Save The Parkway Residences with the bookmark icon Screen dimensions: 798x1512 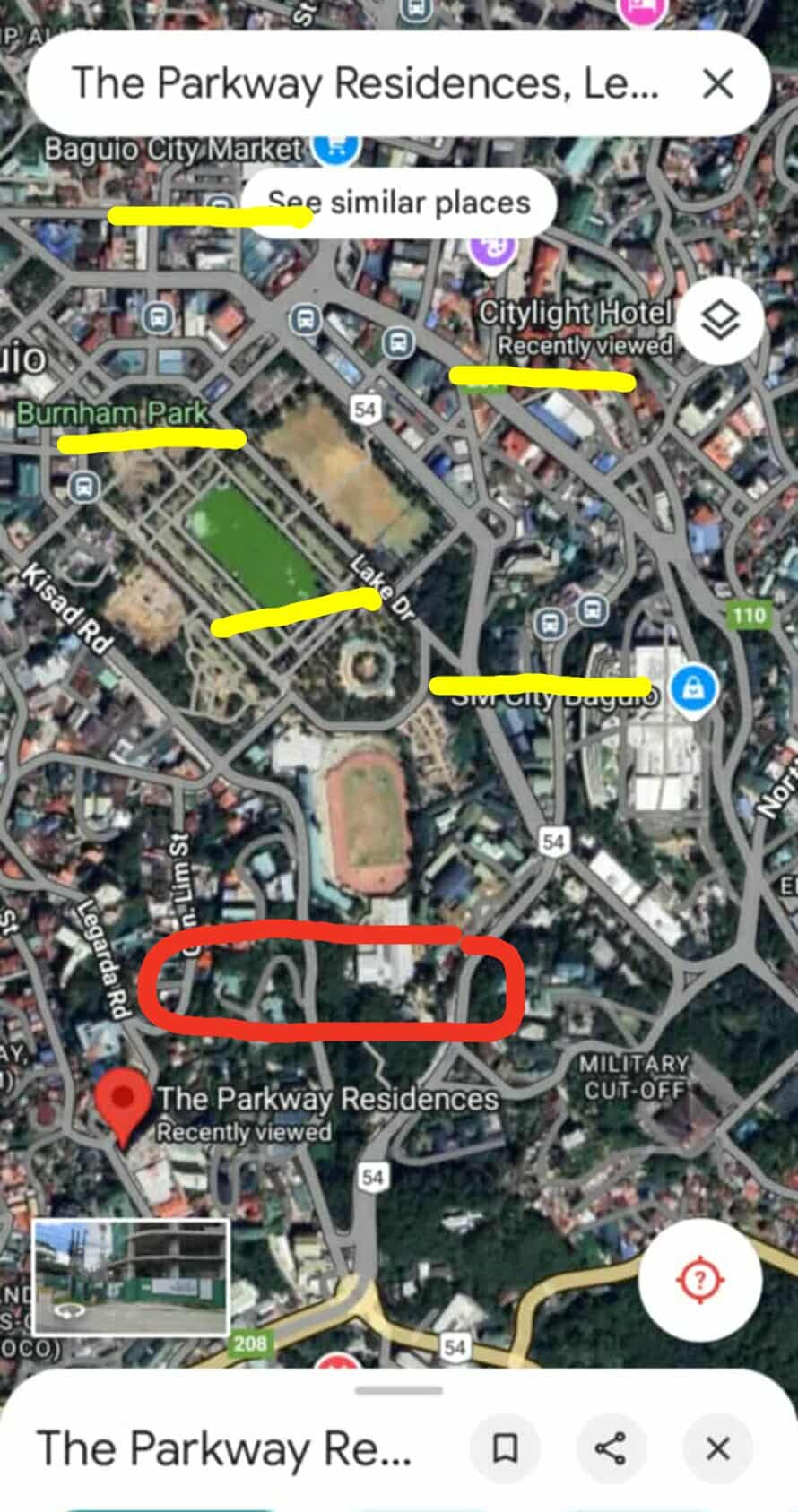click(506, 1447)
